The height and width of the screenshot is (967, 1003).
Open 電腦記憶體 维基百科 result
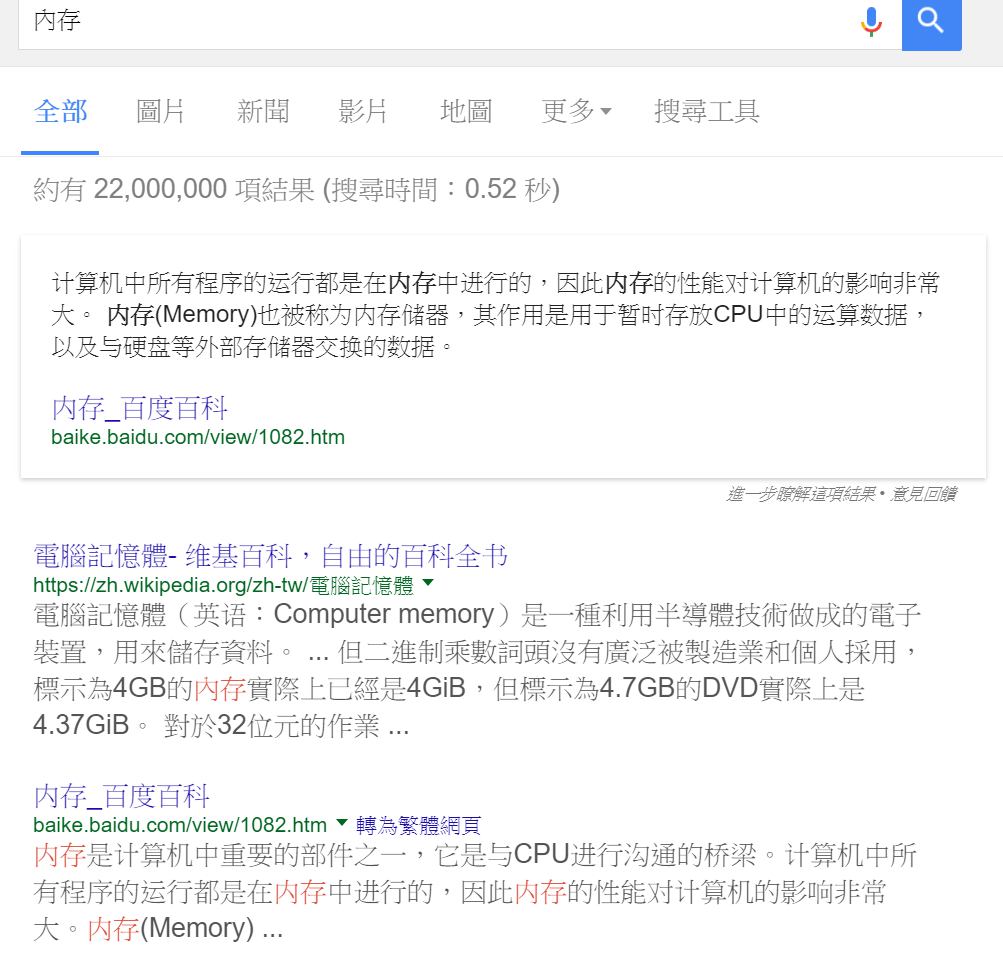pos(270,555)
